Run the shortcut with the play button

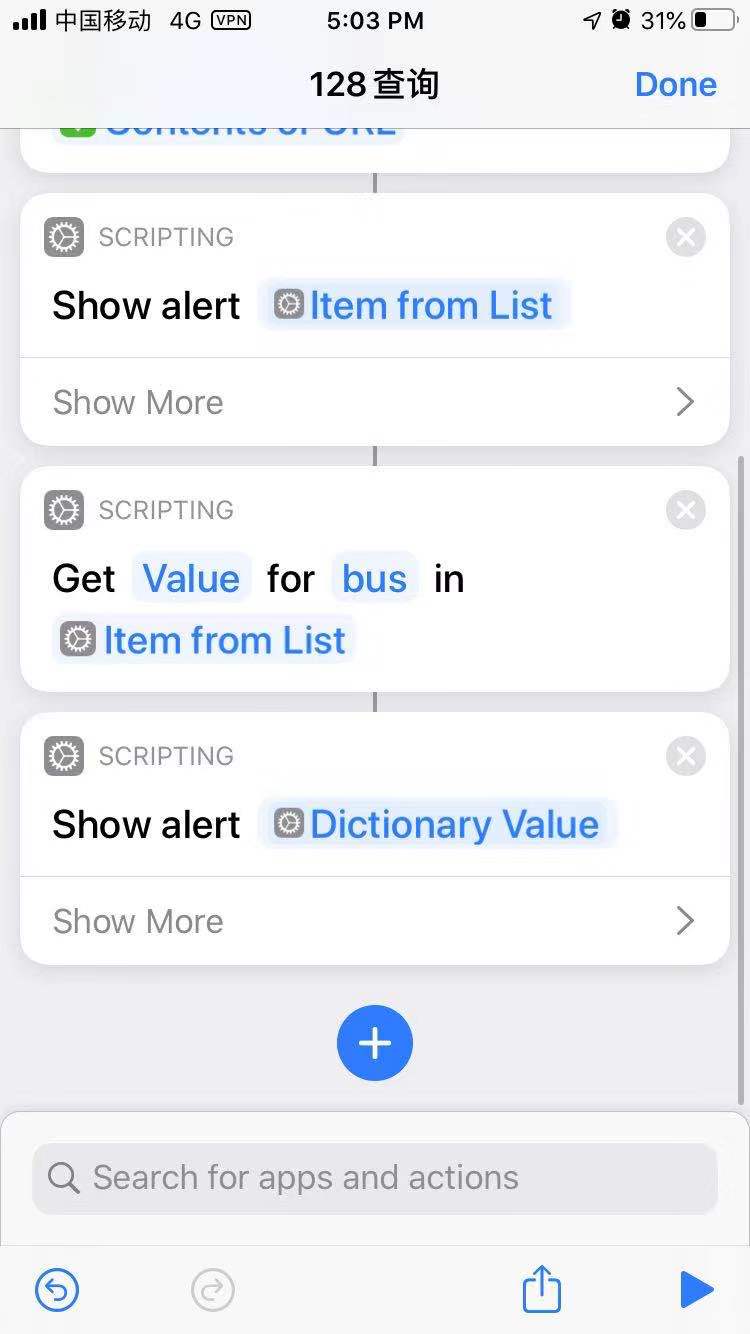pyautogui.click(x=696, y=1290)
